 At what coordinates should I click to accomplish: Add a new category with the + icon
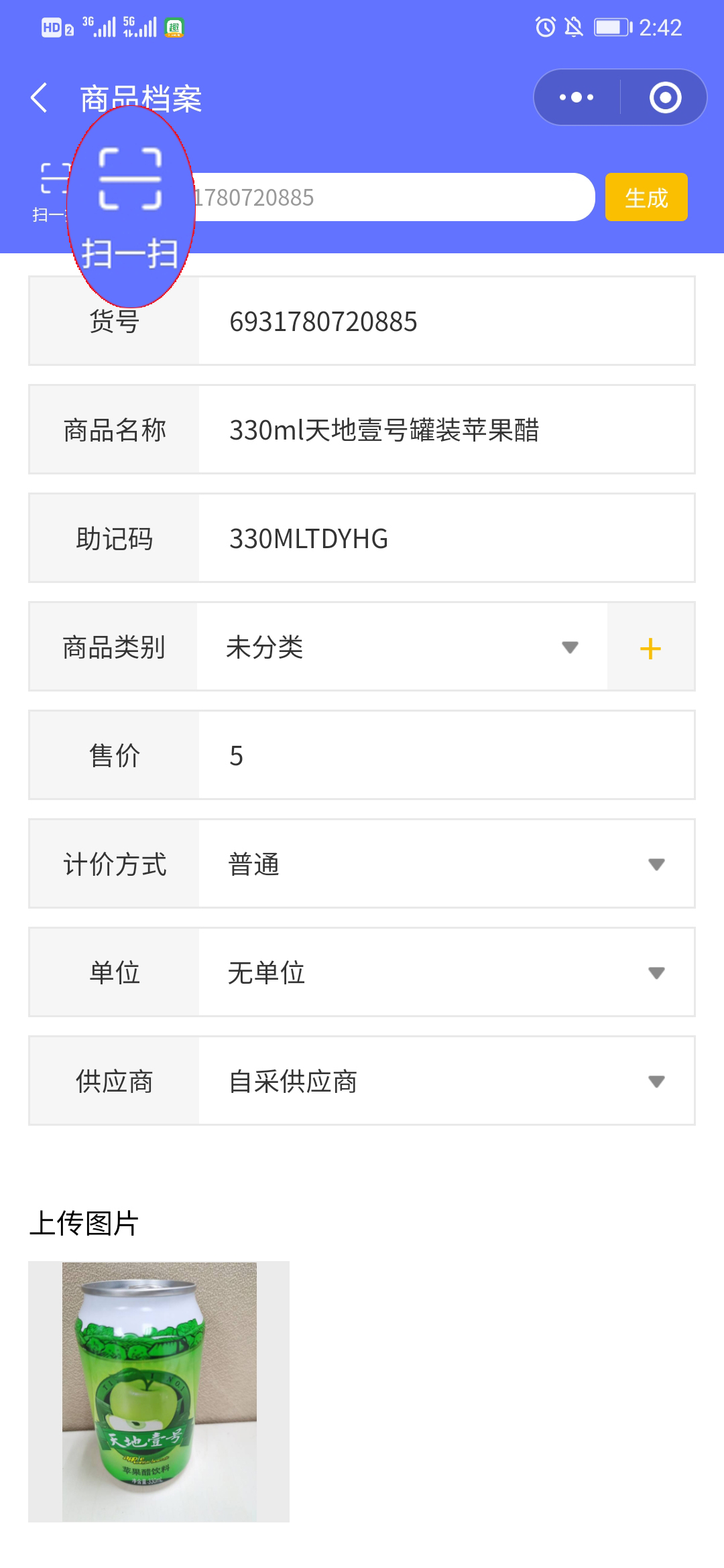point(650,647)
